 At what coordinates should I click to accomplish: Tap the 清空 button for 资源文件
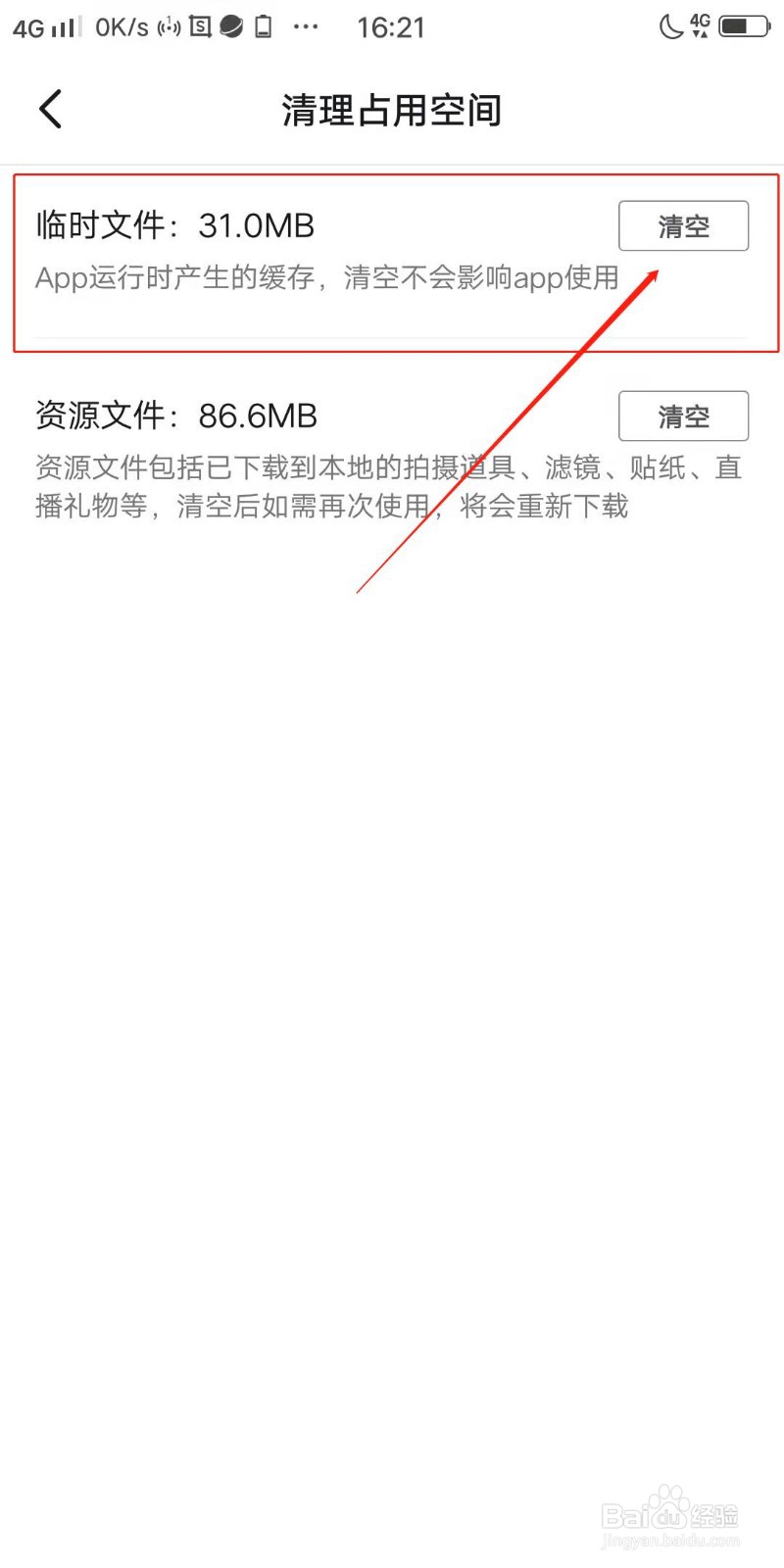click(x=683, y=416)
